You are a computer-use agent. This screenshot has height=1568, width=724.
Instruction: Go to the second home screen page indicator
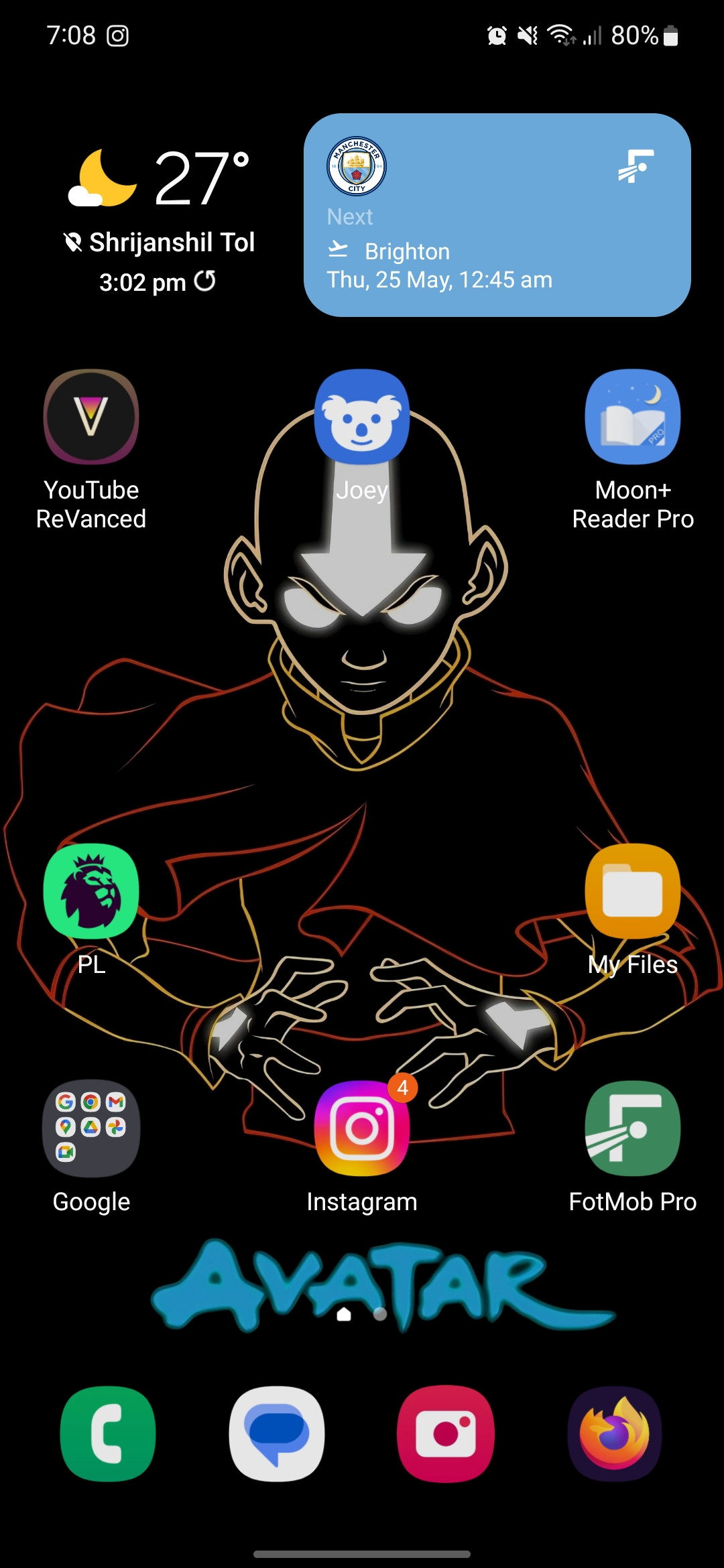click(380, 1314)
